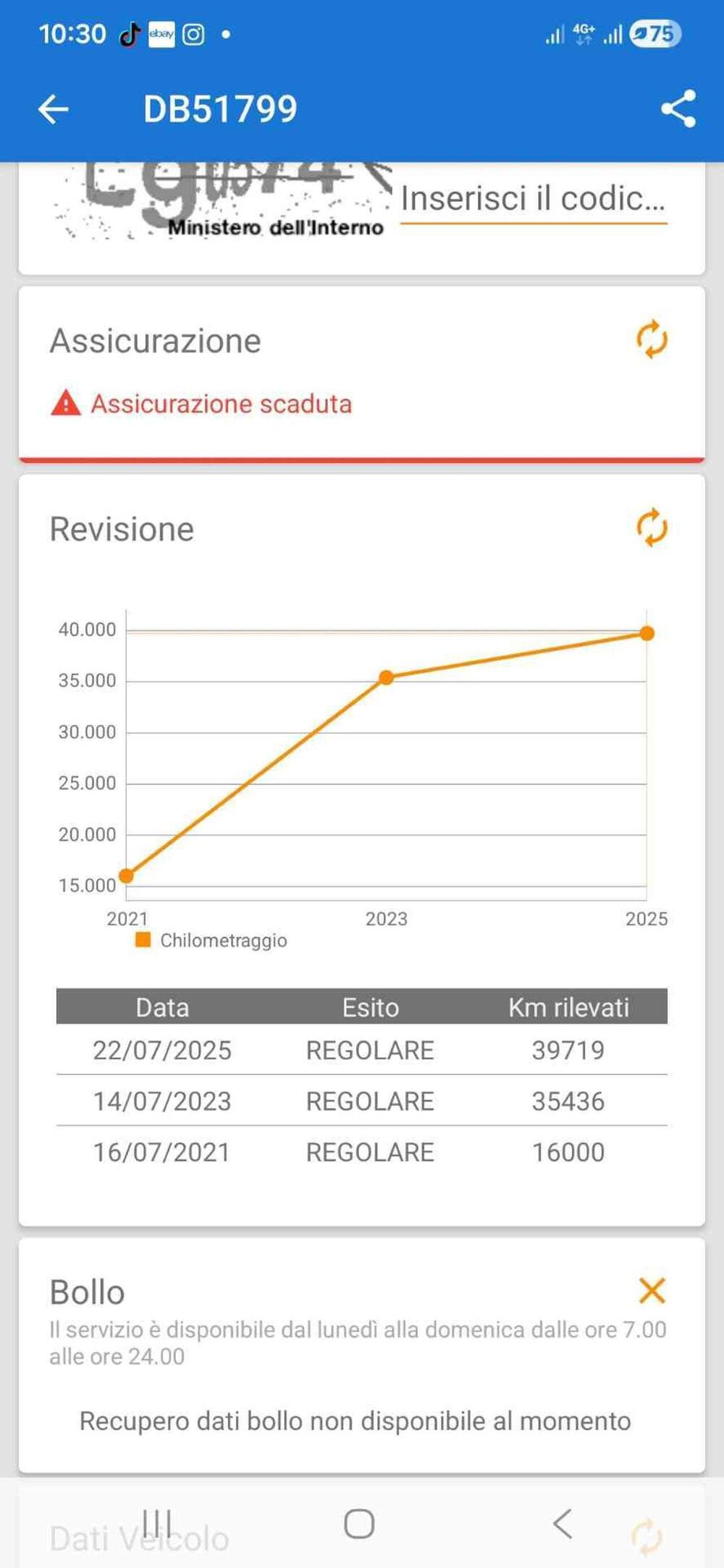
Task: Tap the captcha code input field
Action: tap(533, 200)
